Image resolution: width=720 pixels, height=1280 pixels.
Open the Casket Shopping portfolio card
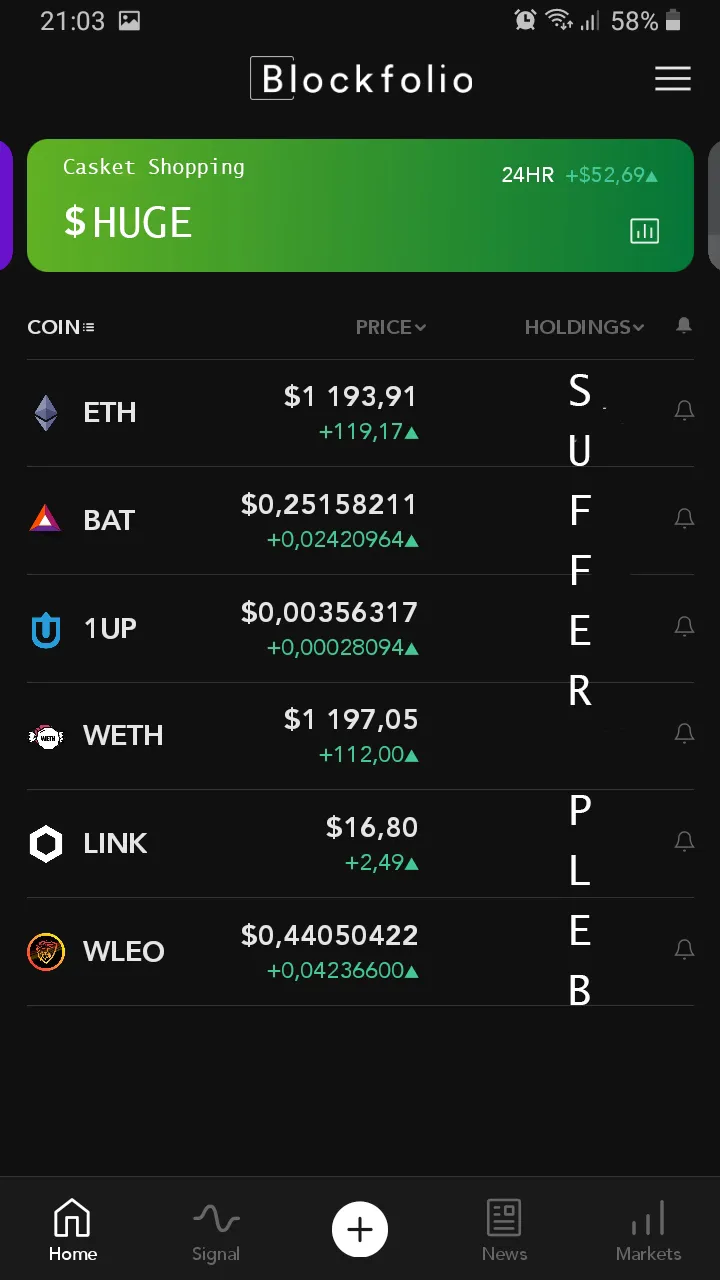[x=360, y=205]
